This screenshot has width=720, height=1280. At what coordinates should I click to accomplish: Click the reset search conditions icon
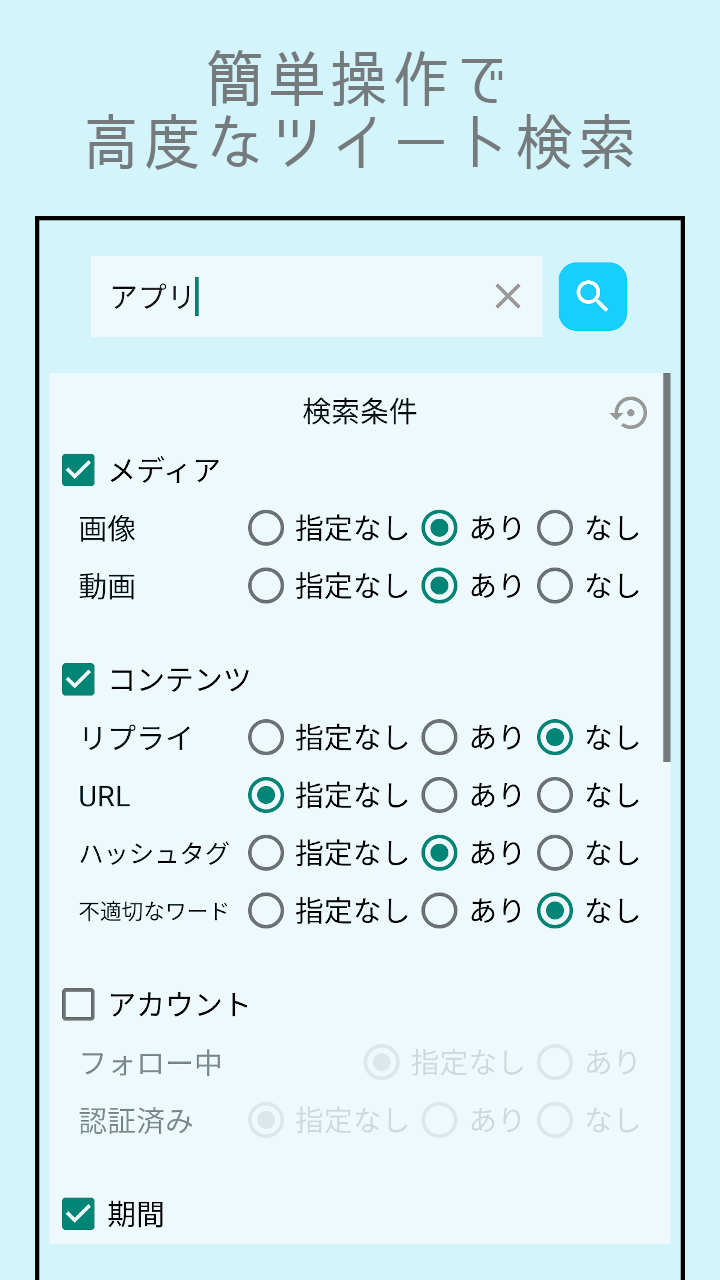coord(629,412)
